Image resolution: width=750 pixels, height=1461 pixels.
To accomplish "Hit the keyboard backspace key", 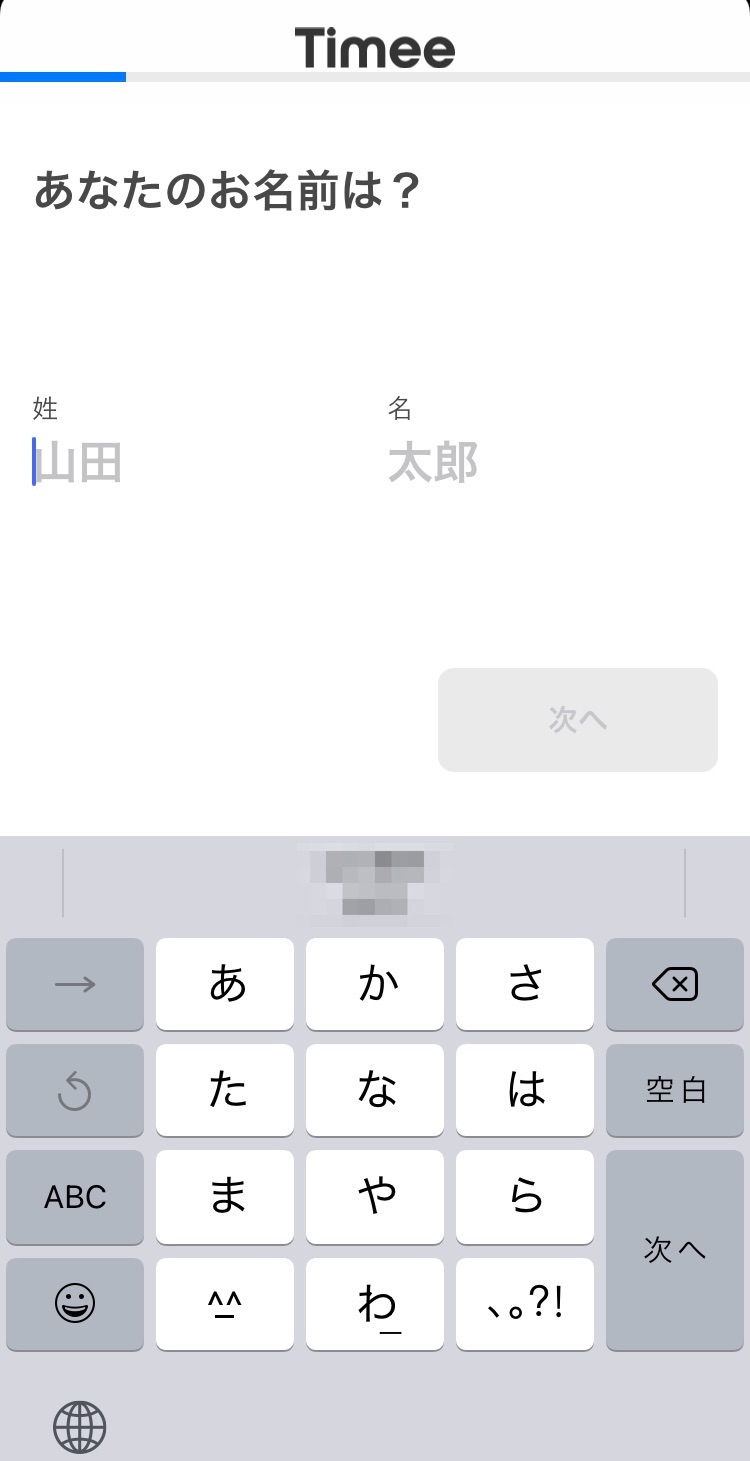I will [x=675, y=985].
